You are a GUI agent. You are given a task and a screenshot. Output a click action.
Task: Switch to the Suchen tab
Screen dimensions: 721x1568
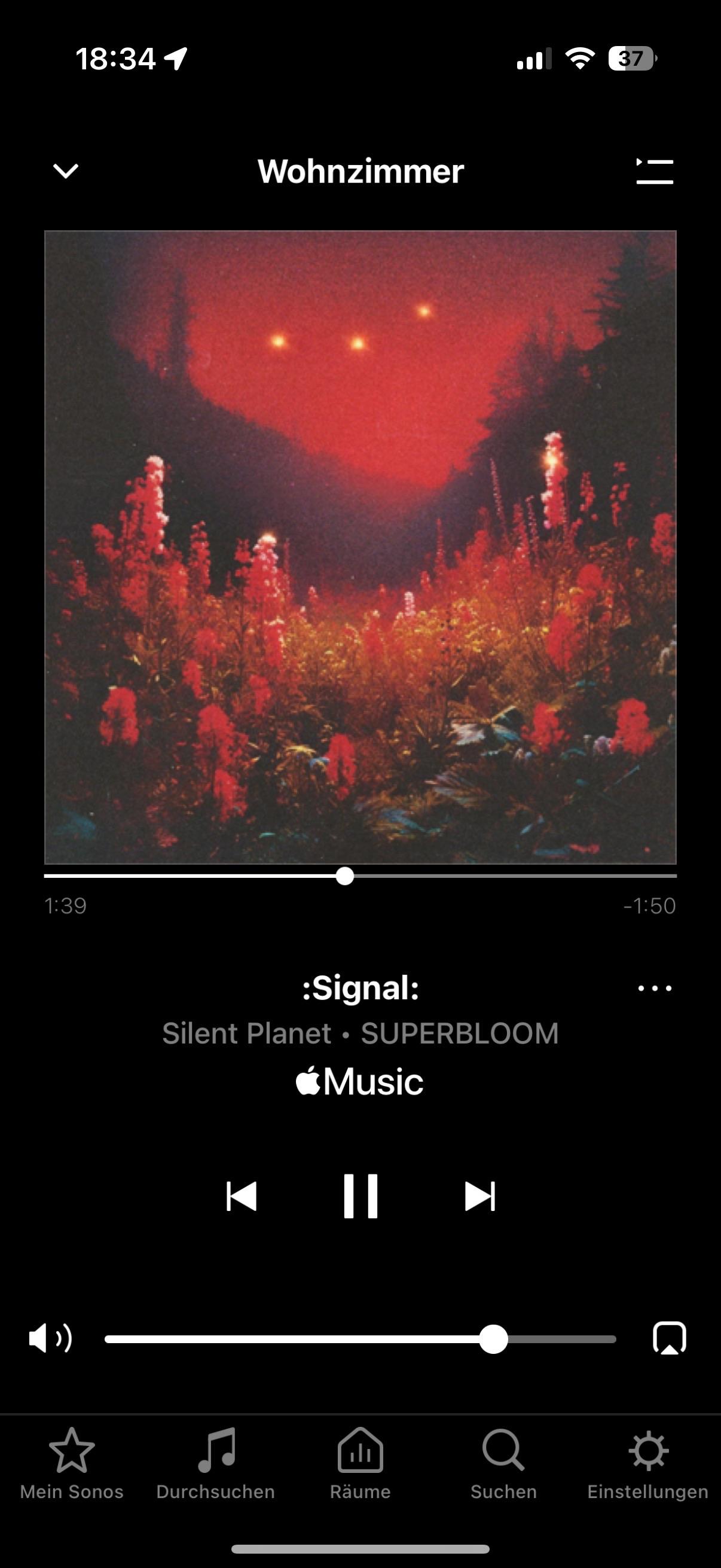tap(504, 1464)
